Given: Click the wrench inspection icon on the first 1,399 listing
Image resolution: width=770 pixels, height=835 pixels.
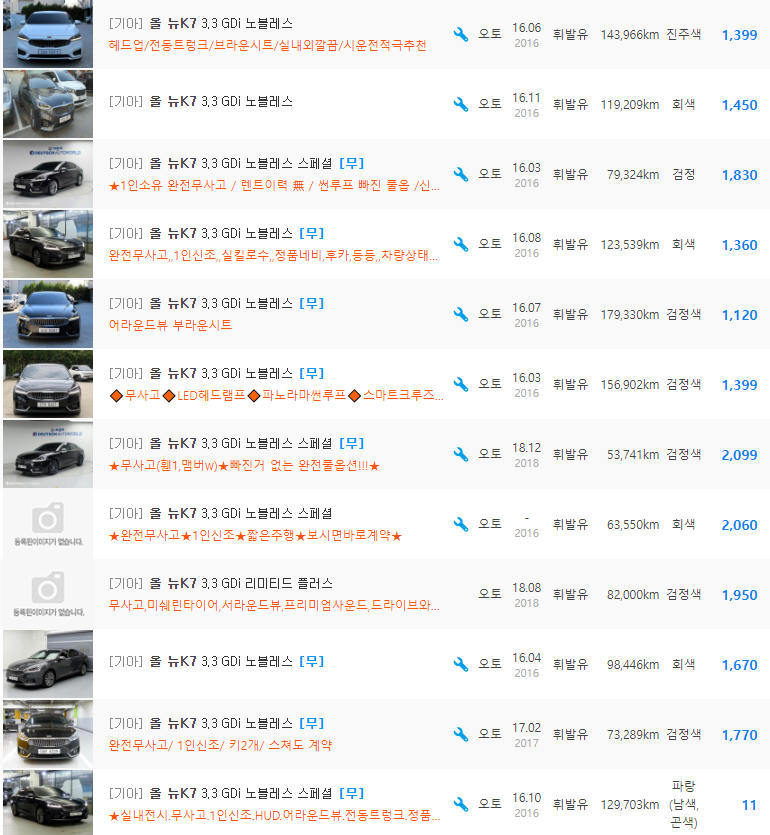Looking at the screenshot, I should point(460,33).
